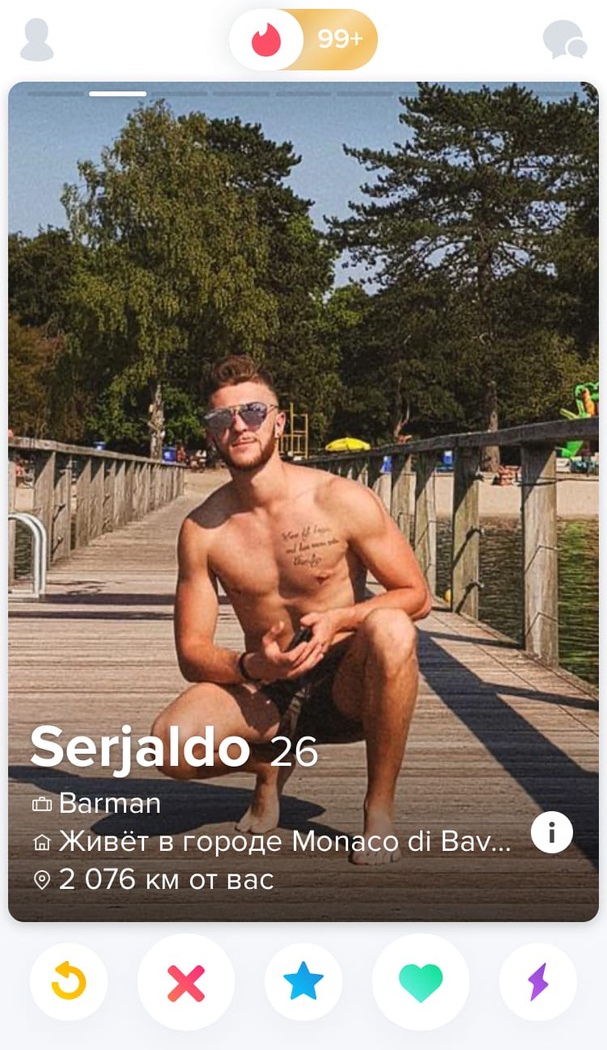This screenshot has width=607, height=1050.
Task: Switch to the flame discovery tab
Action: point(266,40)
